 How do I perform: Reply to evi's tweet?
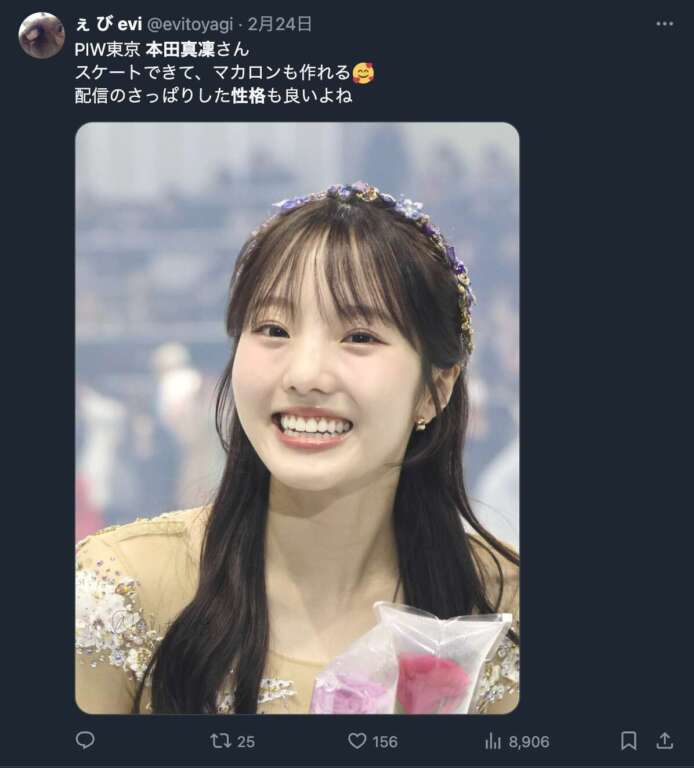click(85, 740)
